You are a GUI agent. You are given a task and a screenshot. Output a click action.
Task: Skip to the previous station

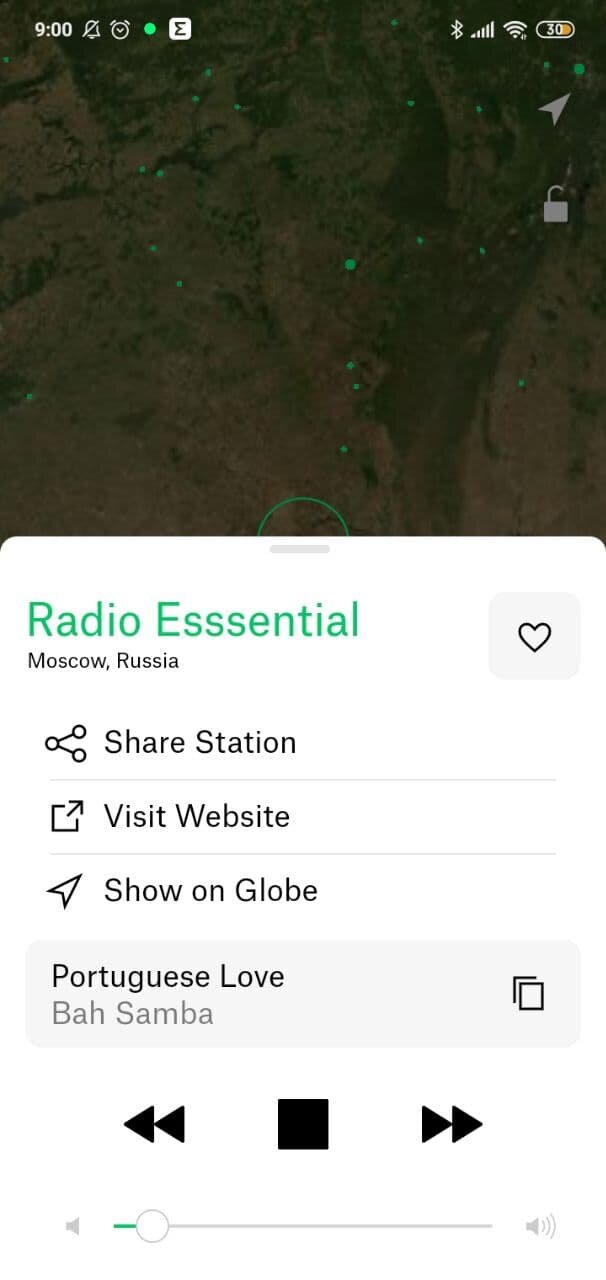pyautogui.click(x=154, y=1124)
